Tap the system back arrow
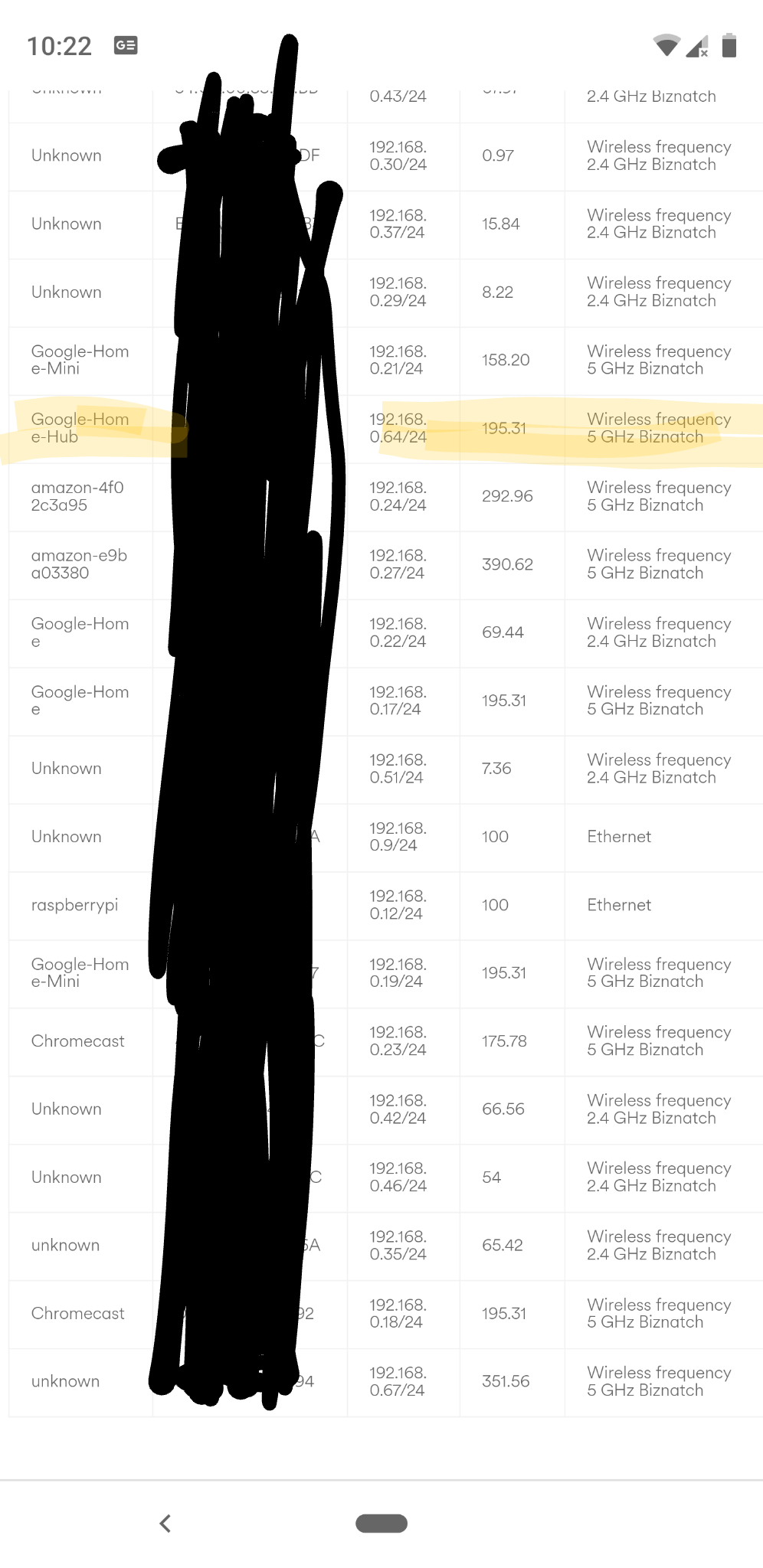Image resolution: width=763 pixels, height=1568 pixels. click(165, 1524)
